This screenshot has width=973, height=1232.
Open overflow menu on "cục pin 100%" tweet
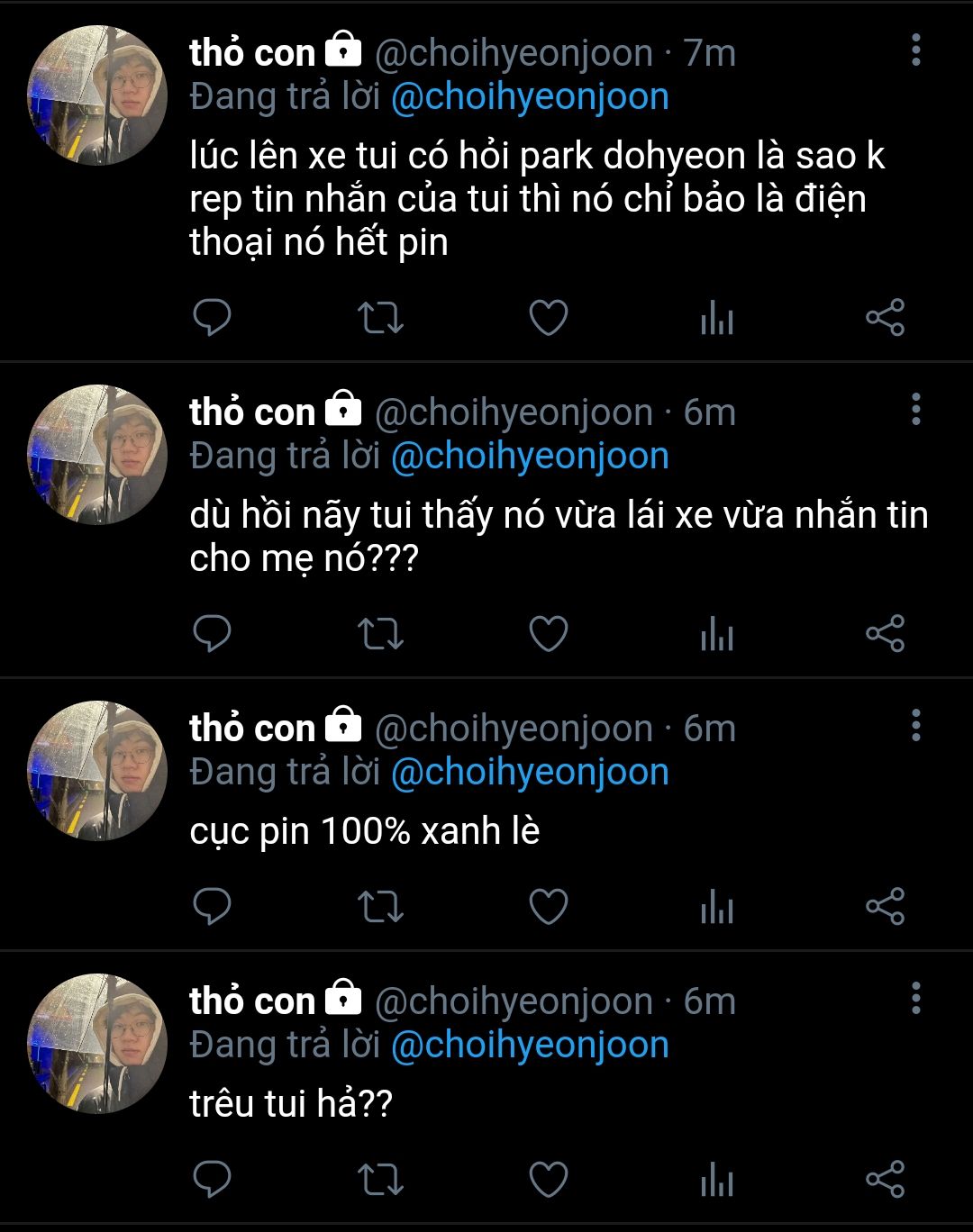[x=915, y=725]
